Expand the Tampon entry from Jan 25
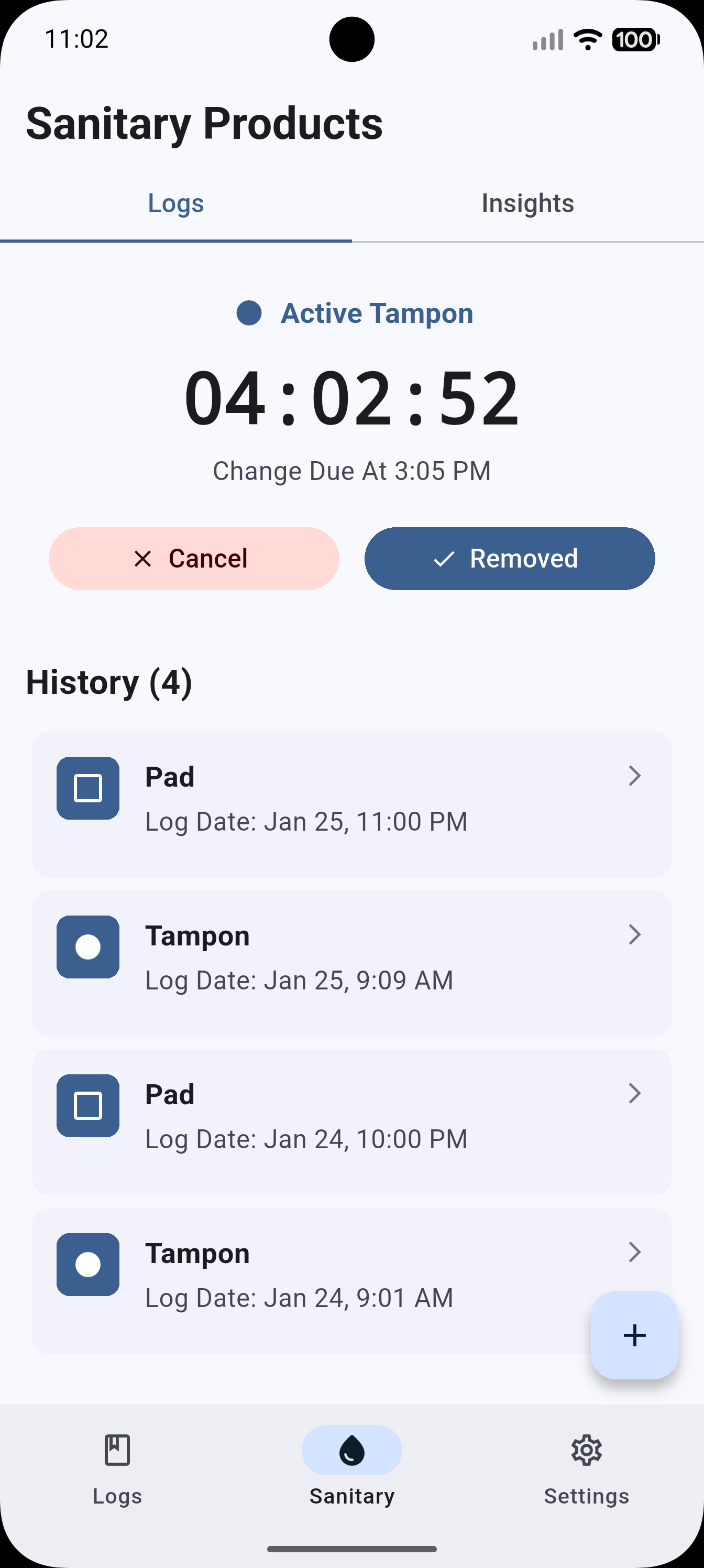 pos(635,934)
